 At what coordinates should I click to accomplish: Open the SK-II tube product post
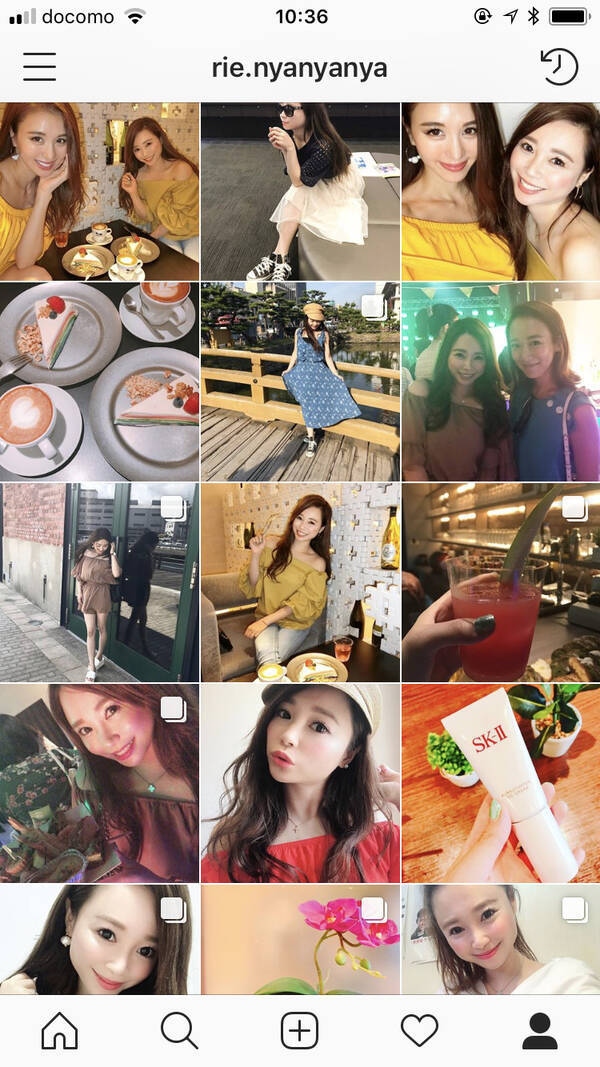tap(500, 783)
